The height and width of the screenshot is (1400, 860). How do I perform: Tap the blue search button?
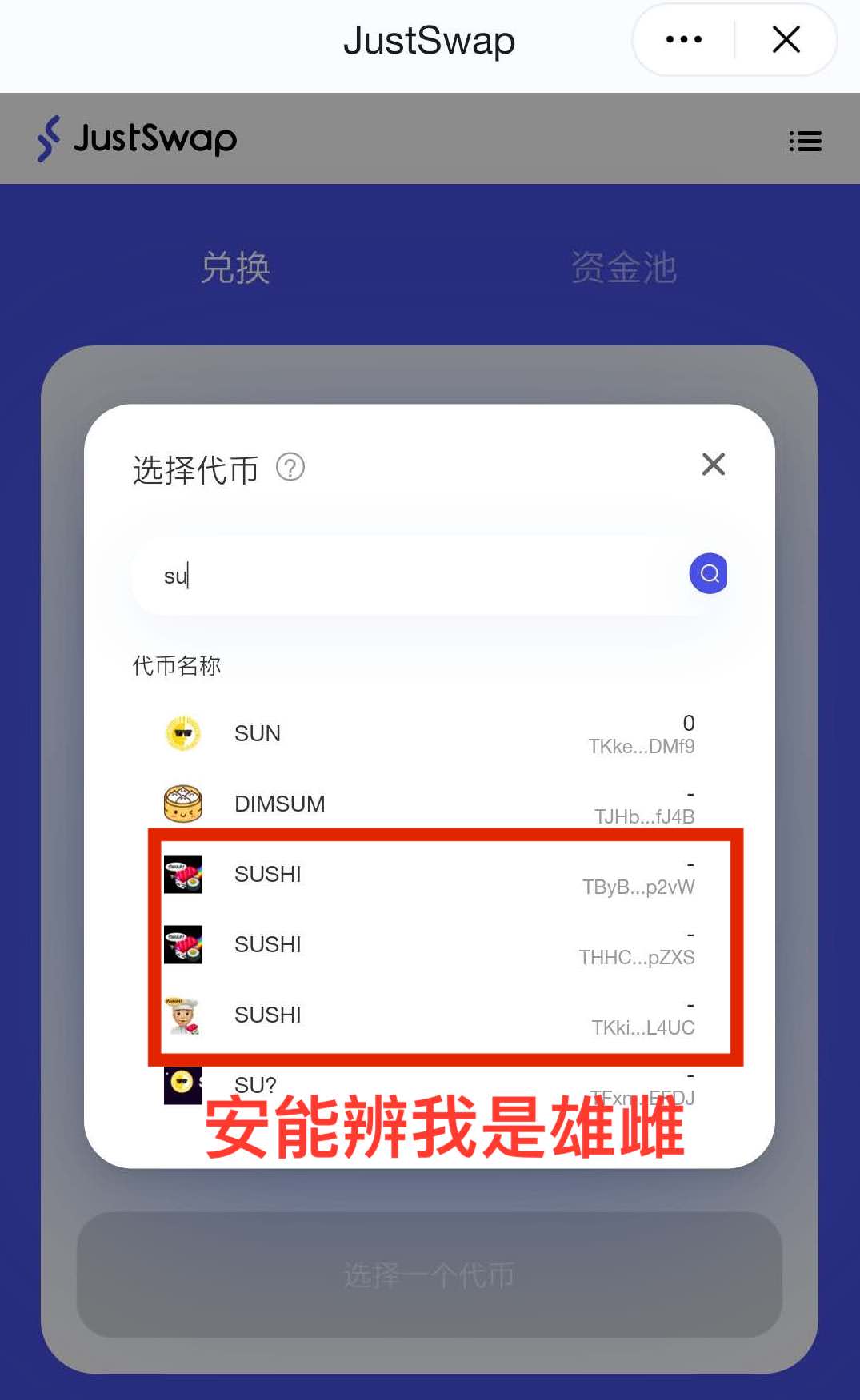coord(709,573)
